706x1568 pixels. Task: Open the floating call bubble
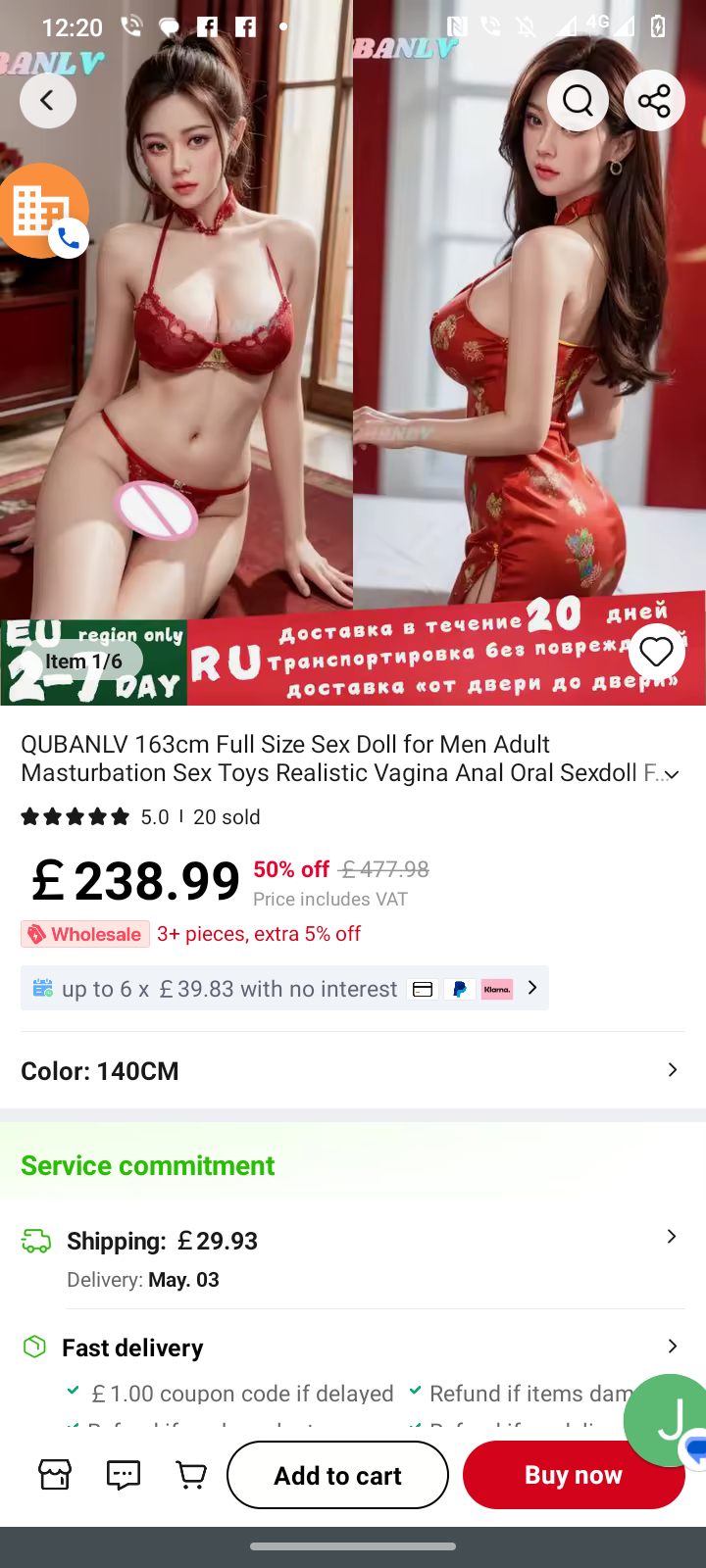pyautogui.click(x=44, y=211)
